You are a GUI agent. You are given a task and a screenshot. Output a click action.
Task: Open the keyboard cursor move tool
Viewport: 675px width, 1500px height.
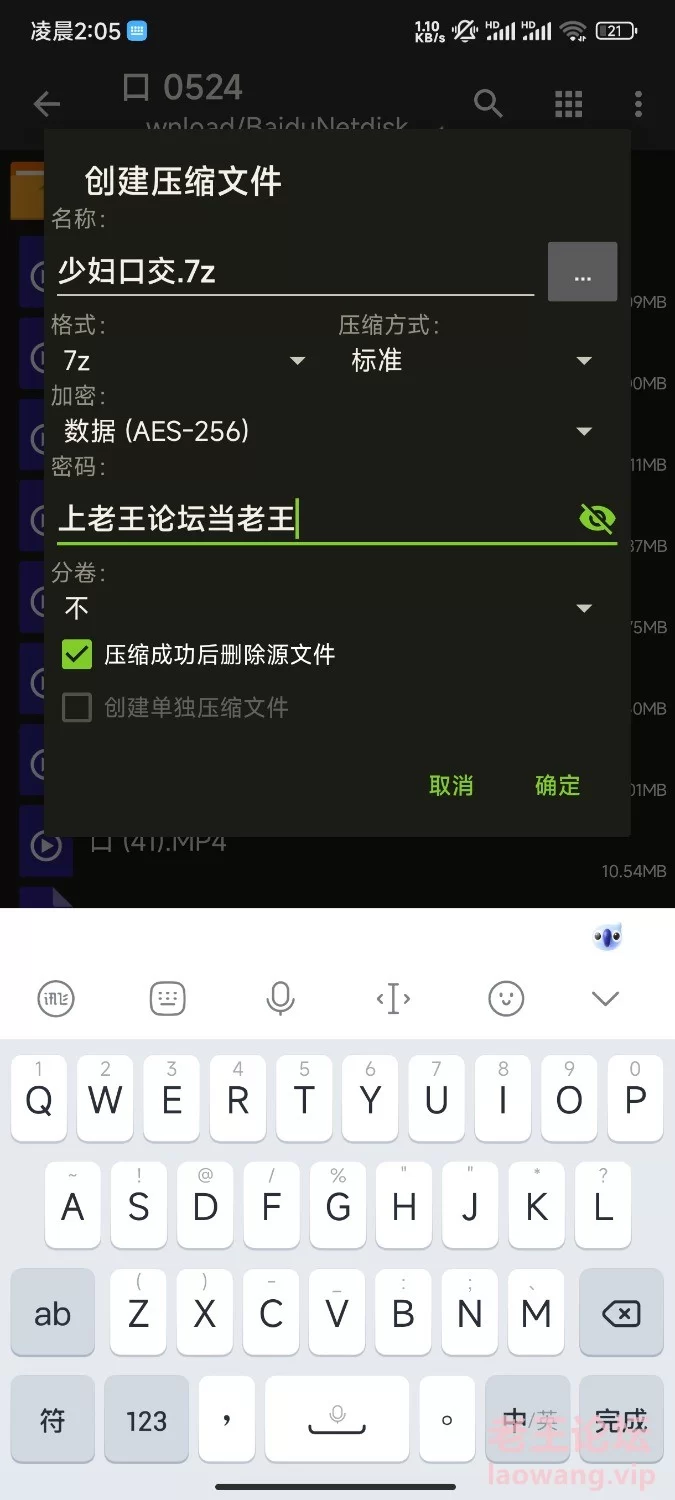pyautogui.click(x=393, y=997)
